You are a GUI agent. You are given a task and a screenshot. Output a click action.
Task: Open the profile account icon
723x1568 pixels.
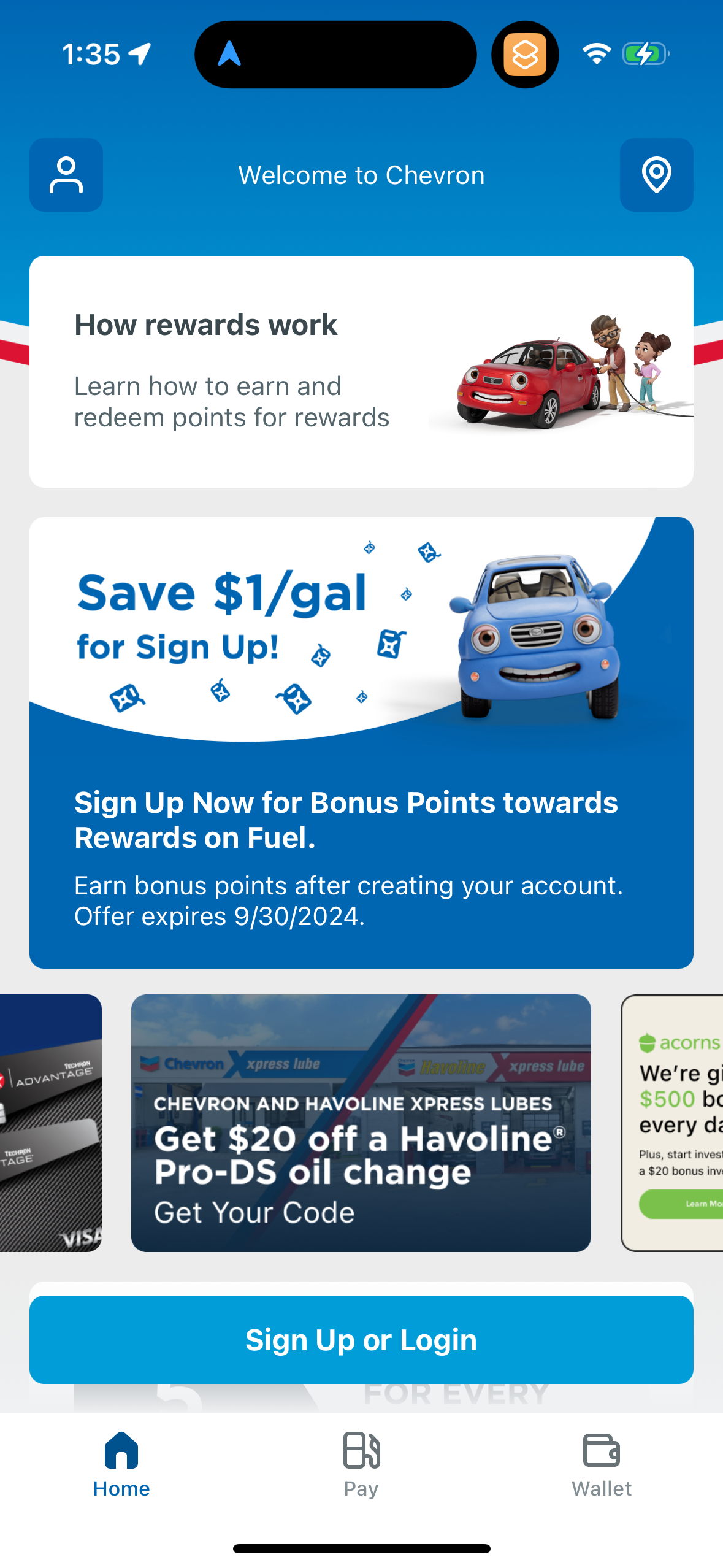(66, 175)
